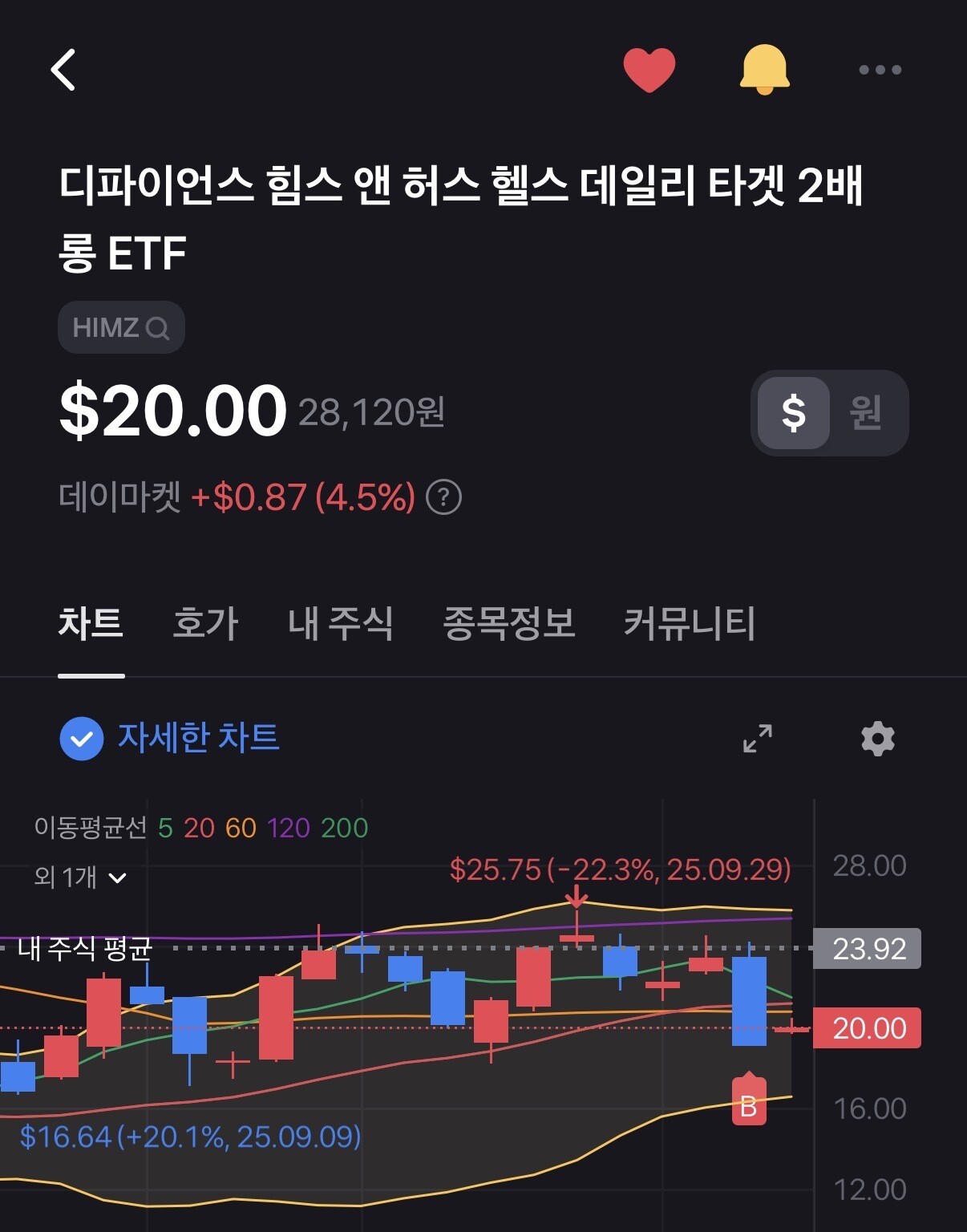Viewport: 967px width, 1232px height.
Task: Expand the 외 1개 indicator dropdown
Action: coord(80,877)
